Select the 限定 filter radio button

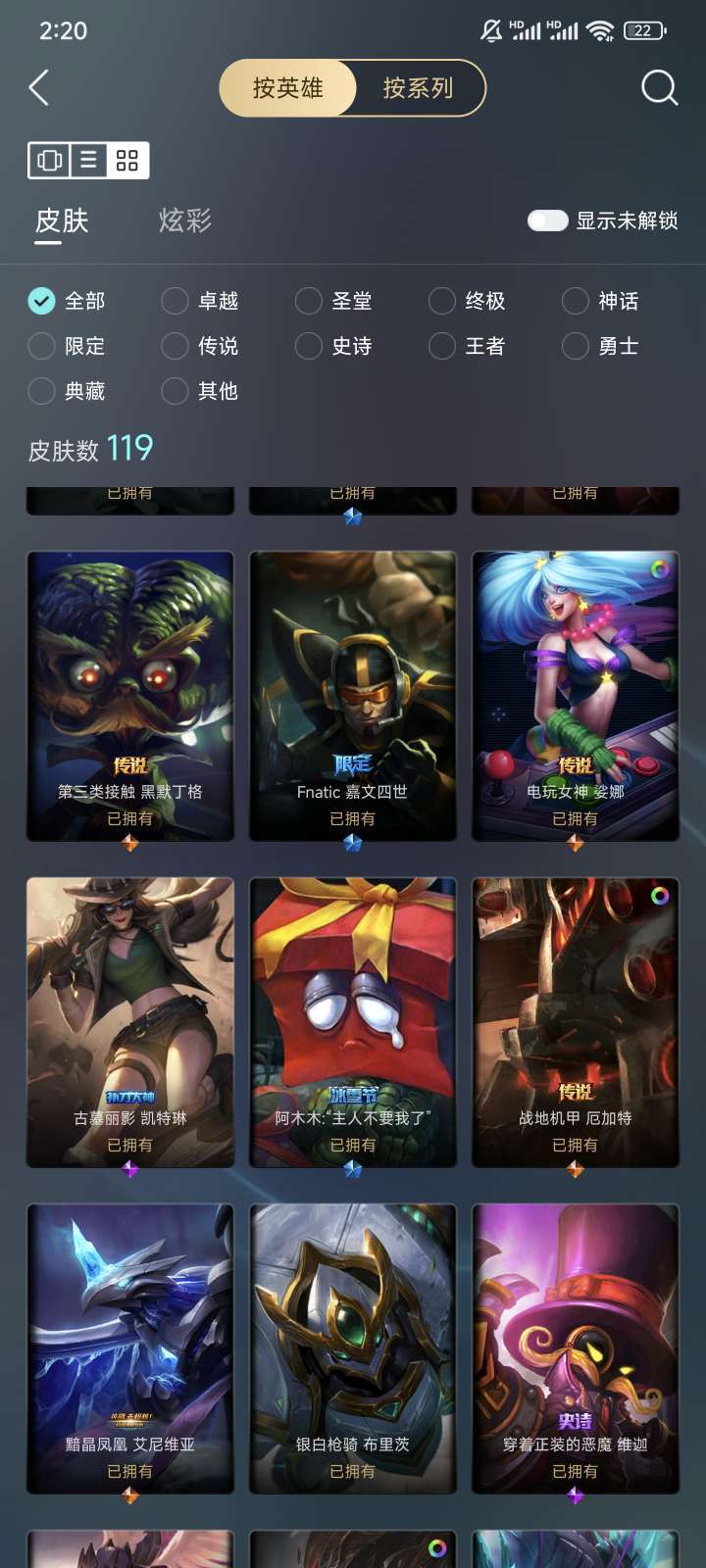click(41, 346)
